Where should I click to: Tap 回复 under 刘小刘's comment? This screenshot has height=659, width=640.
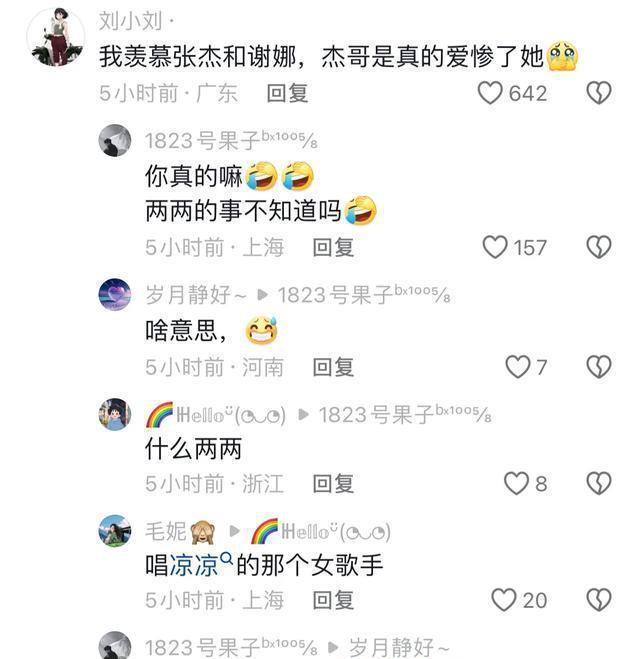tap(287, 93)
